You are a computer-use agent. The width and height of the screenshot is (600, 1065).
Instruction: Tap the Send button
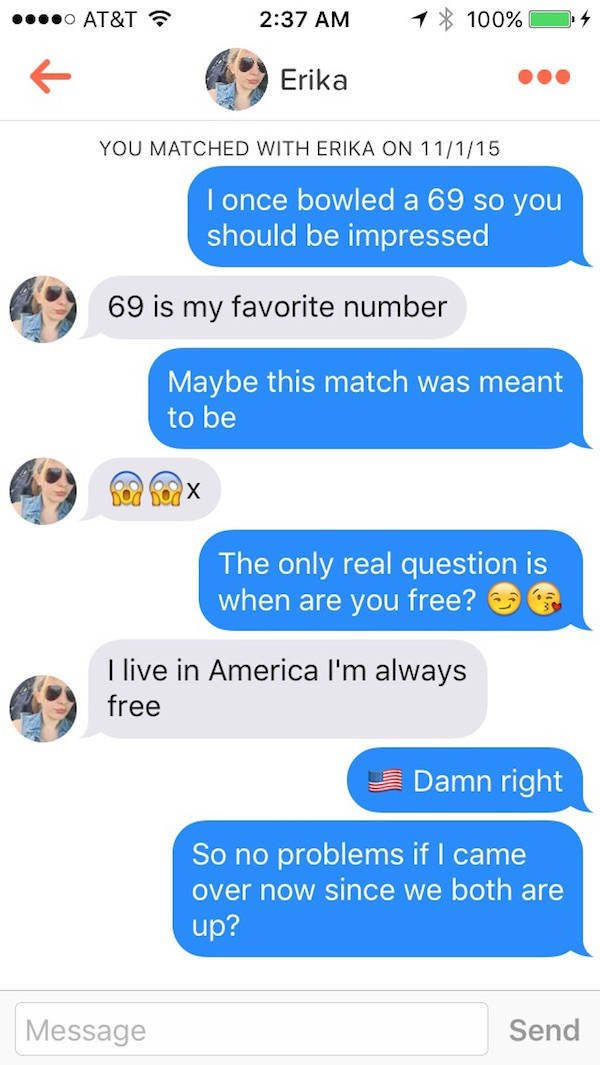click(x=543, y=1029)
